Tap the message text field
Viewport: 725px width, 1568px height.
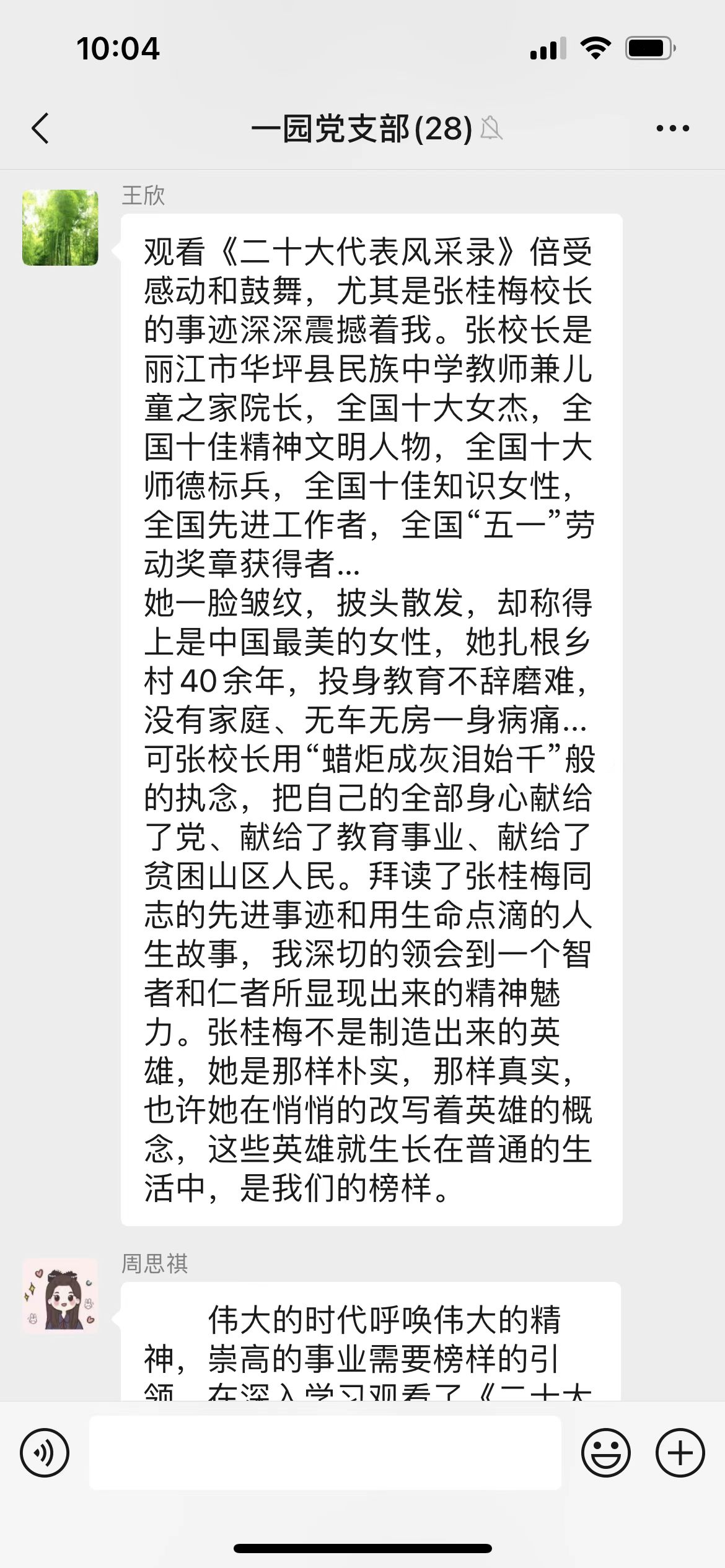pos(325,1452)
